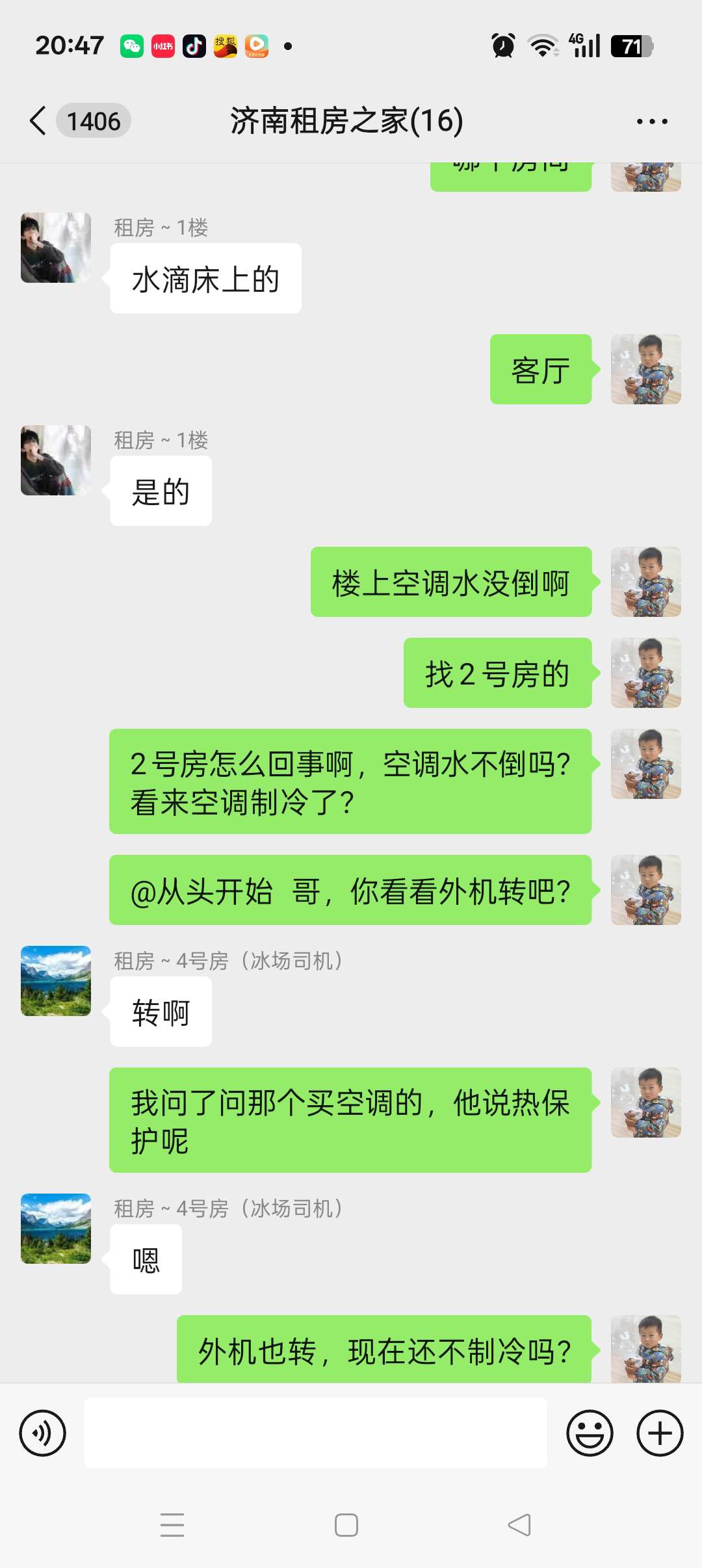The image size is (702, 1568).
Task: Open avatar of 4号房 beside 嗯
Action: 56,1229
